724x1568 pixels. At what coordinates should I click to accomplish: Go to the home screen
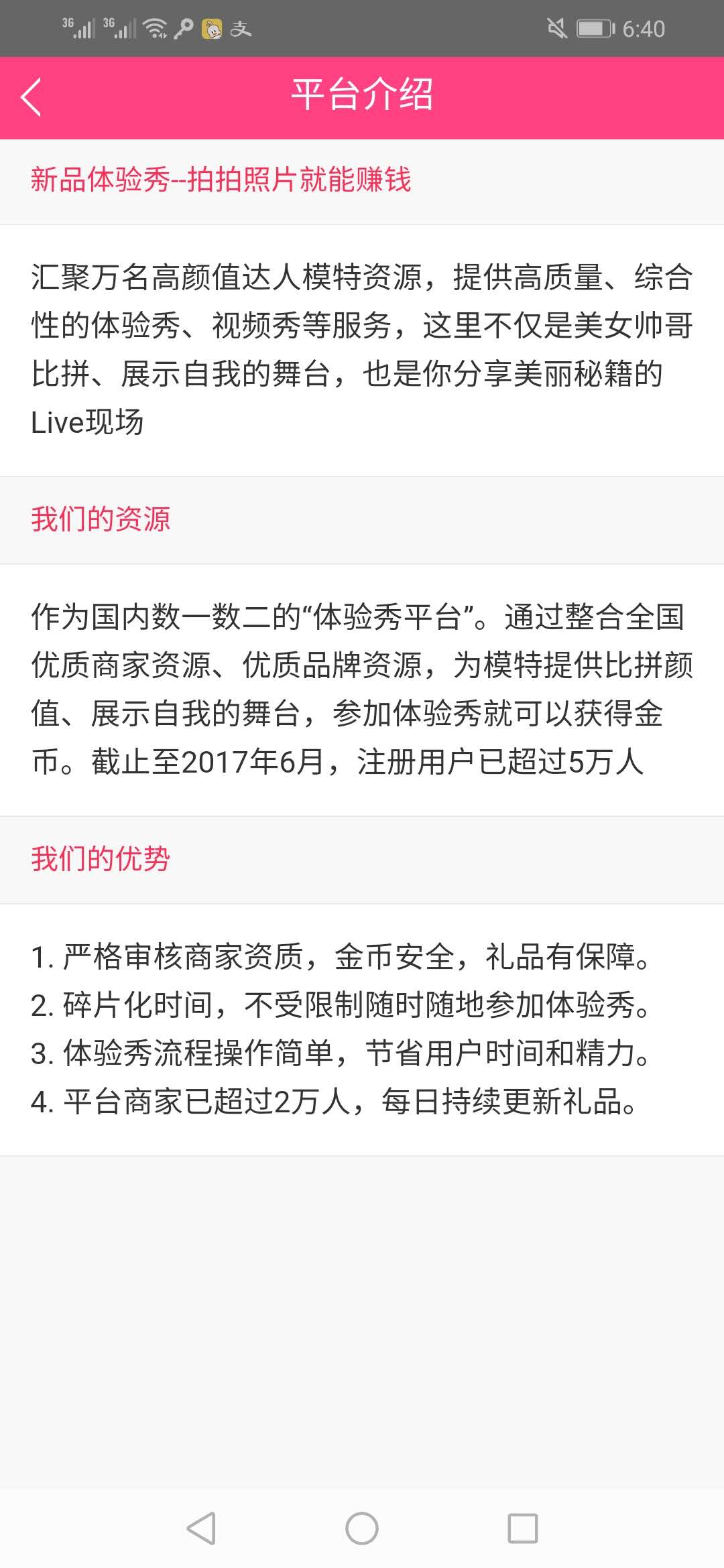(362, 1528)
